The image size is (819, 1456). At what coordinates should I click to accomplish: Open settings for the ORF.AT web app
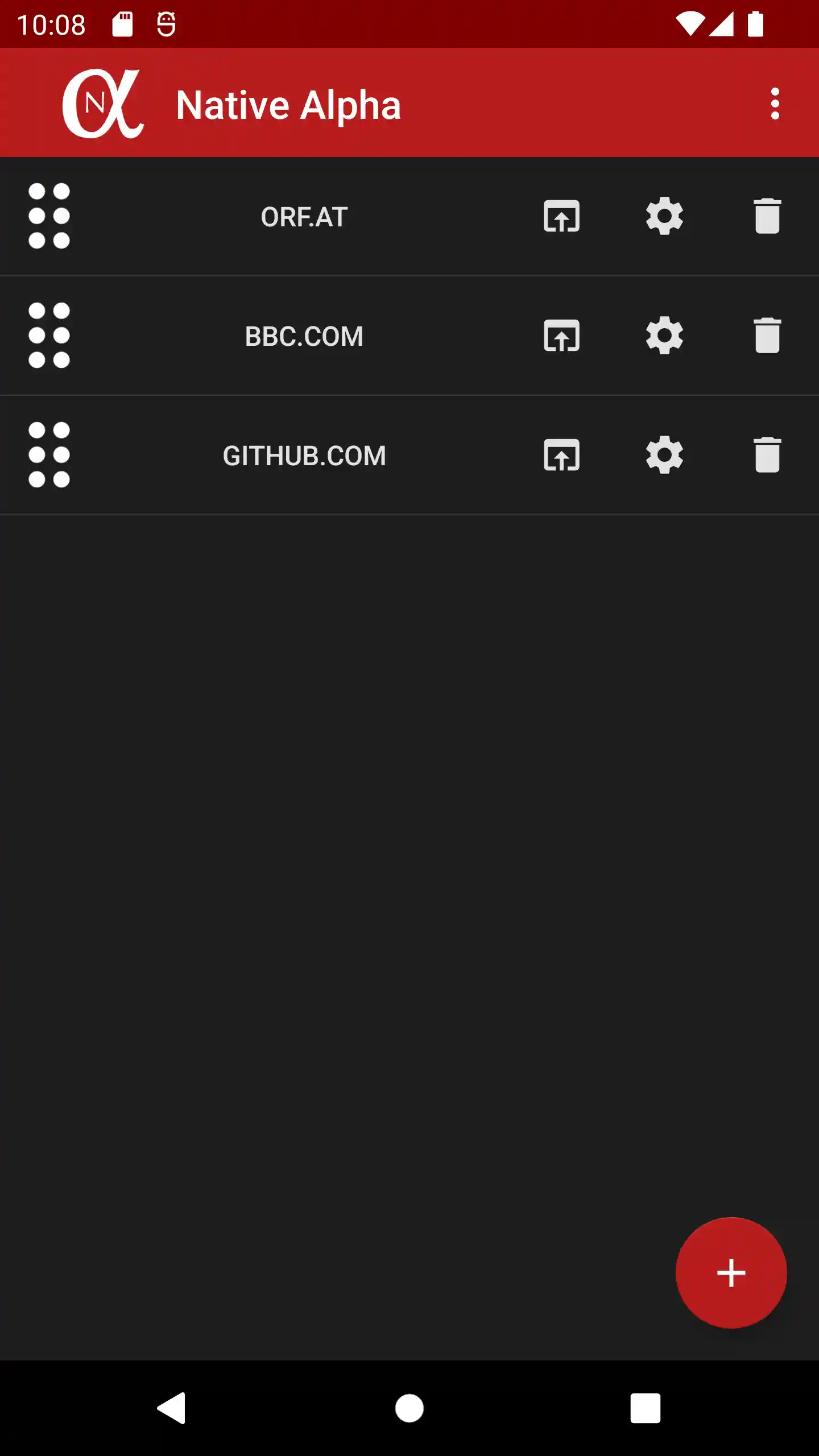[x=664, y=217]
